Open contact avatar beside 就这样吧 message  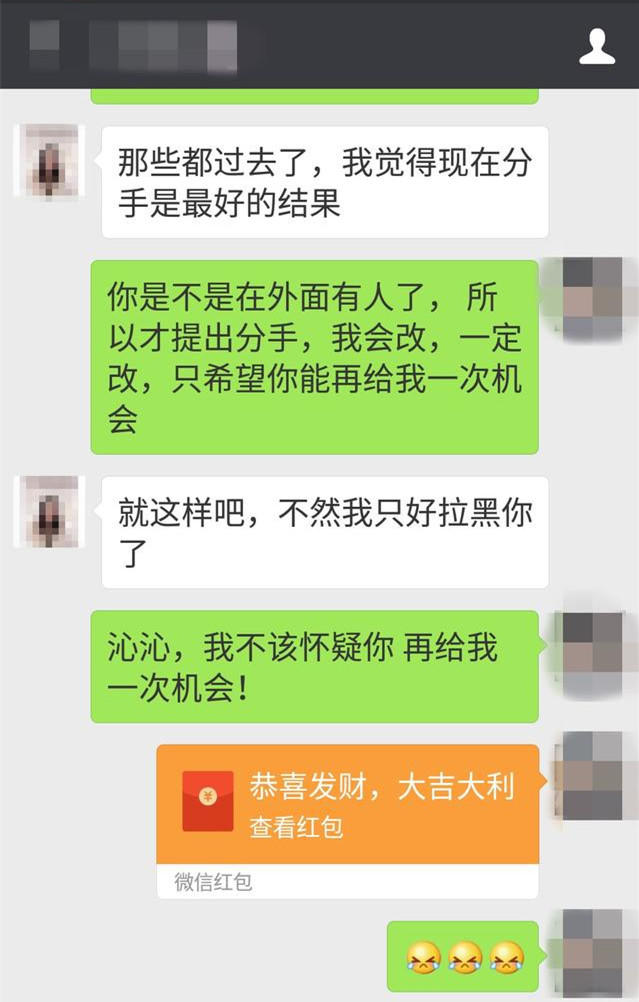click(x=50, y=511)
